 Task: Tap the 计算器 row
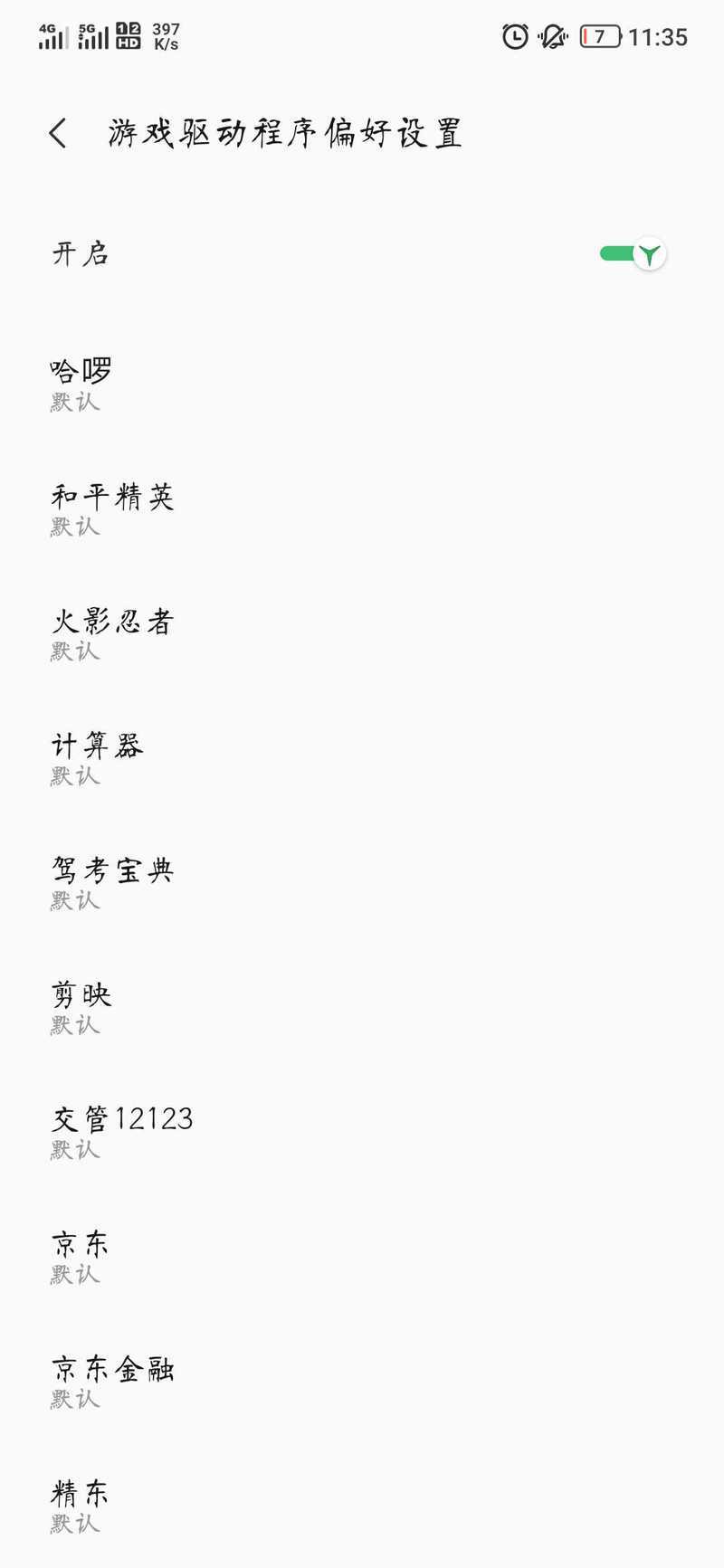362,758
